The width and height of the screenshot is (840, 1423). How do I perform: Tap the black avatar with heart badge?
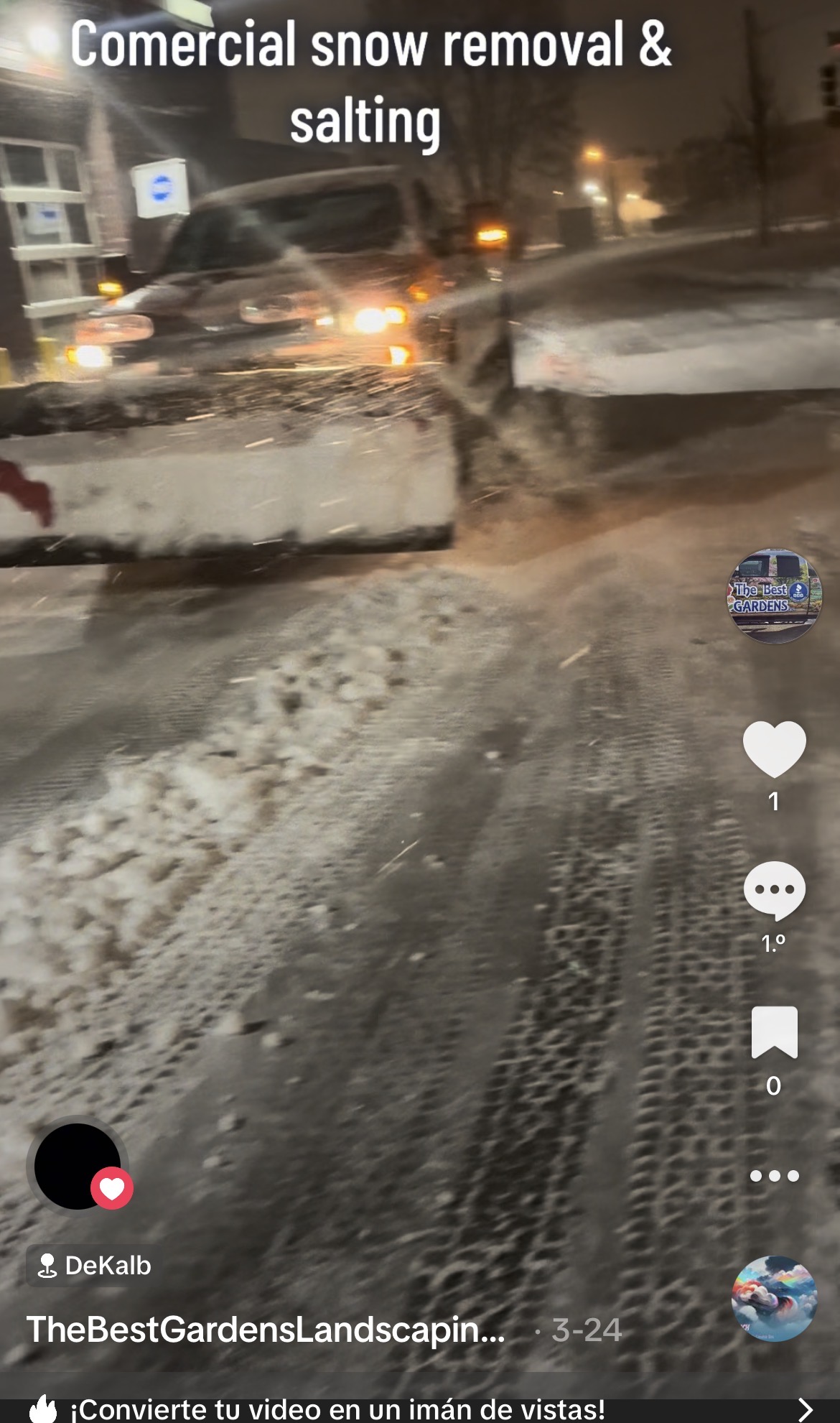click(x=78, y=1166)
